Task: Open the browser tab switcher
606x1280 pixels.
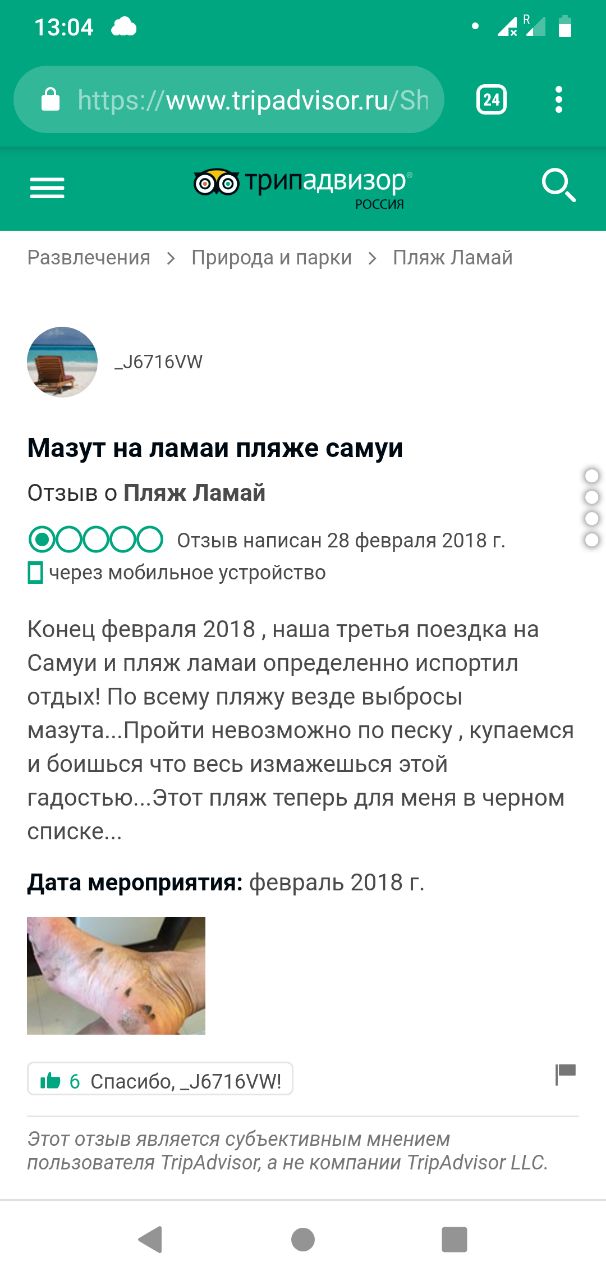Action: click(x=491, y=100)
